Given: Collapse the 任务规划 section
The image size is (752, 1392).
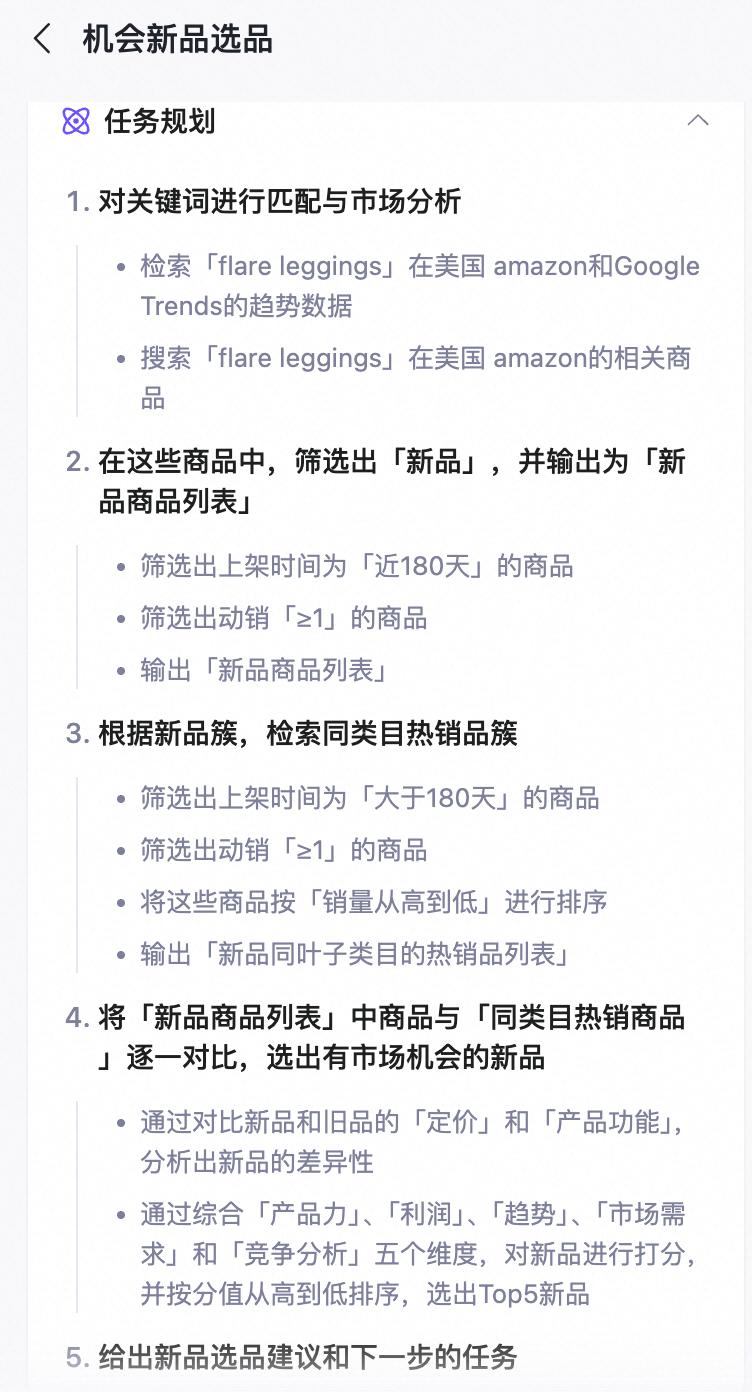Looking at the screenshot, I should coord(698,121).
